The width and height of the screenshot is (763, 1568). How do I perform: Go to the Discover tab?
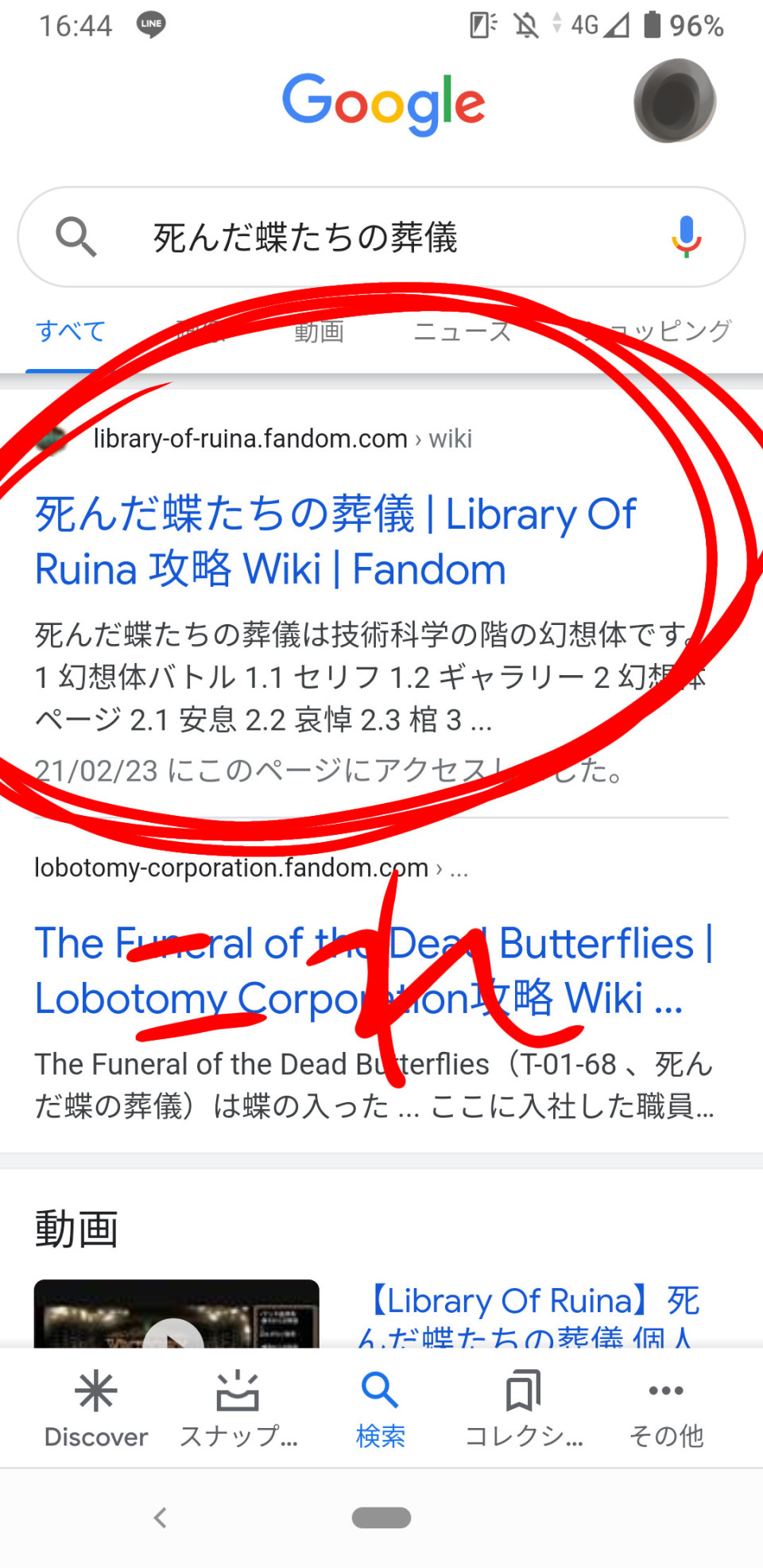tap(96, 1409)
